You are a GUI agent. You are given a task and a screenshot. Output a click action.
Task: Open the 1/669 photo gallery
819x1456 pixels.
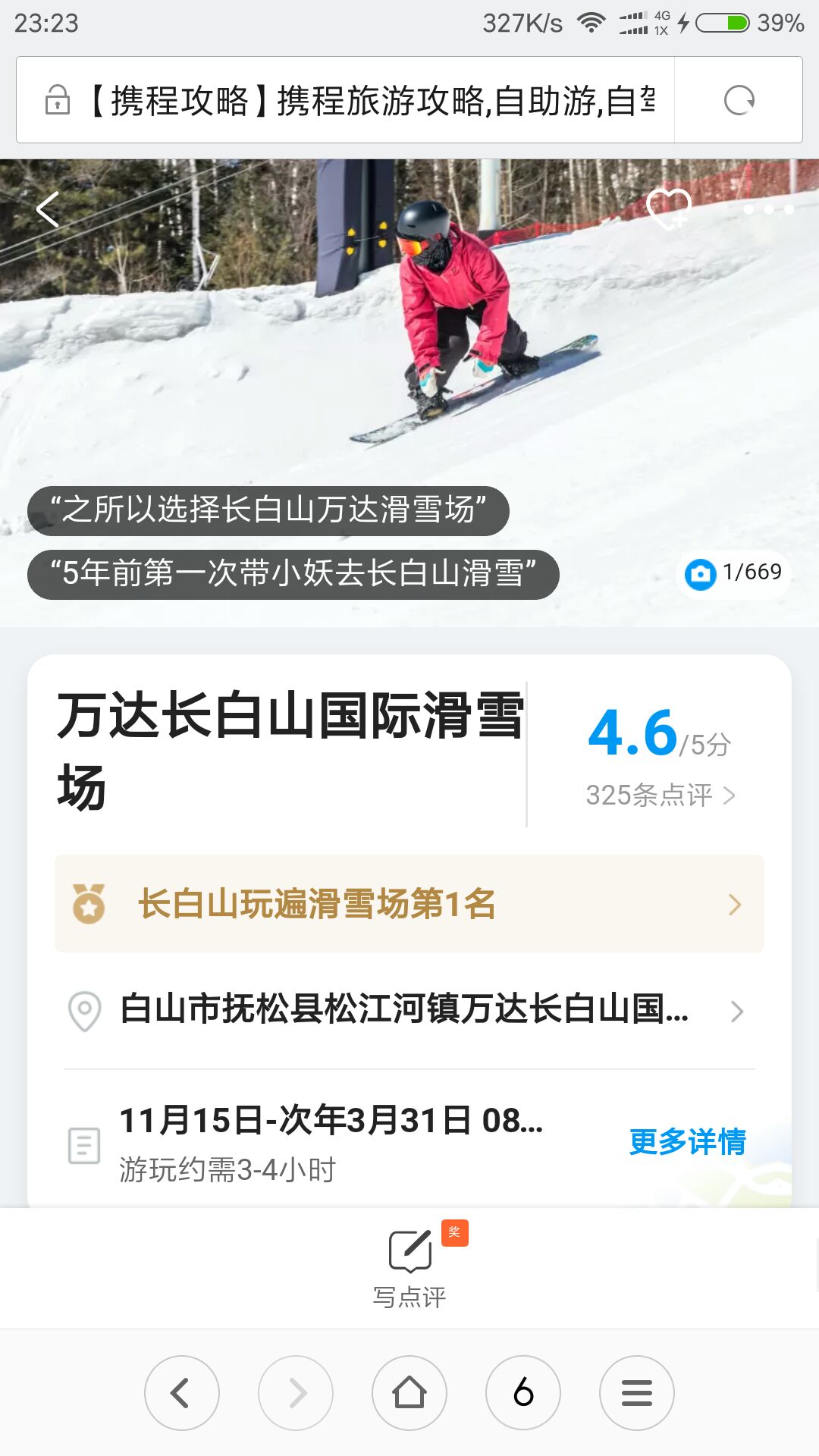[x=733, y=573]
